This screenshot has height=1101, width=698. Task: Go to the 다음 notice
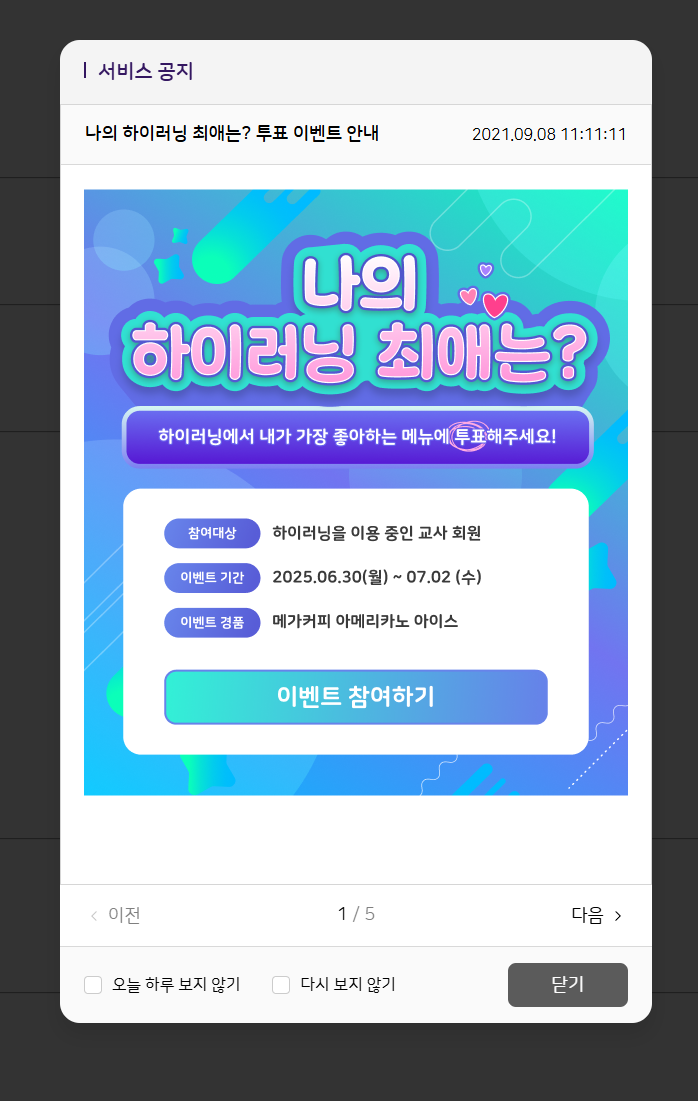click(x=596, y=915)
